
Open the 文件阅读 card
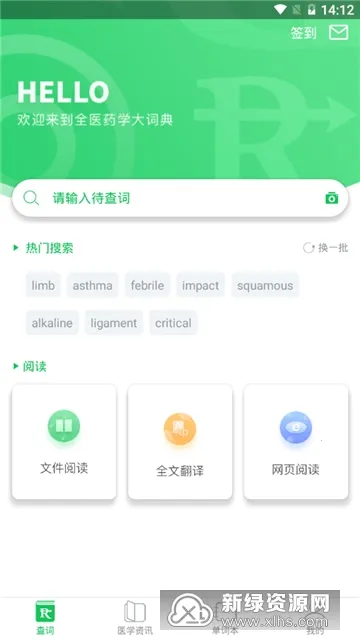(x=64, y=442)
